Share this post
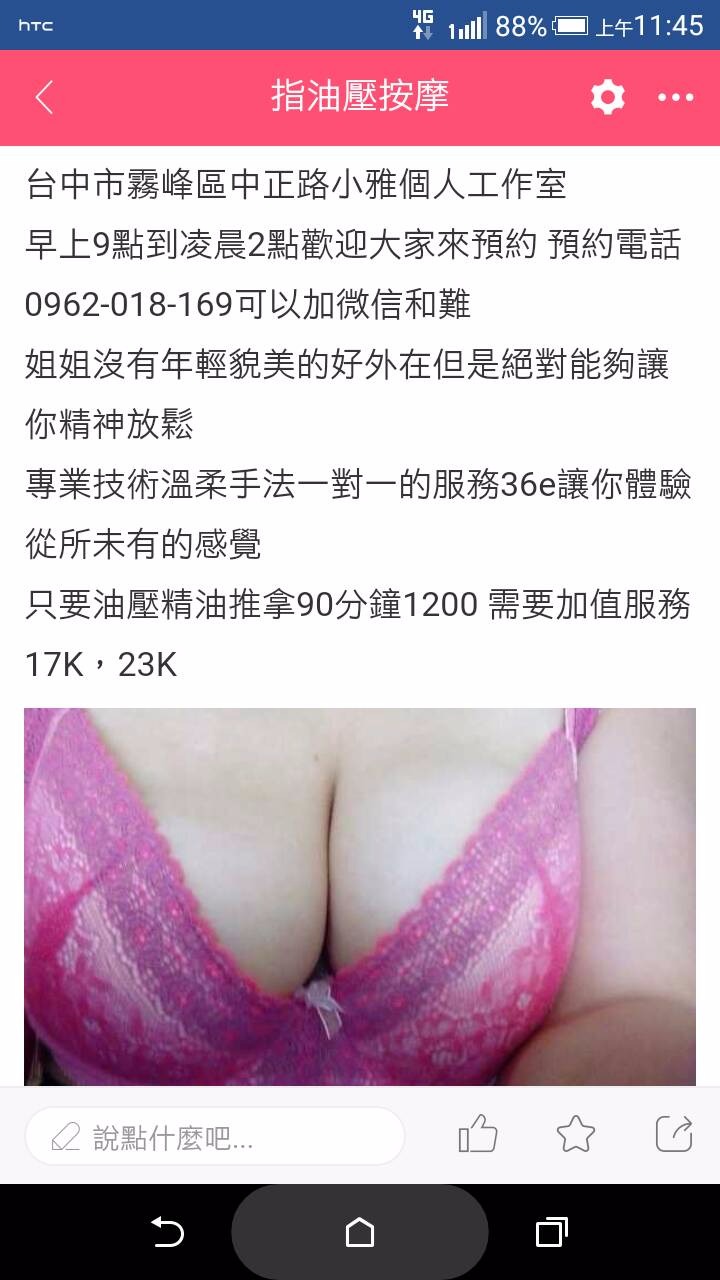Image resolution: width=720 pixels, height=1280 pixels. tap(674, 1134)
